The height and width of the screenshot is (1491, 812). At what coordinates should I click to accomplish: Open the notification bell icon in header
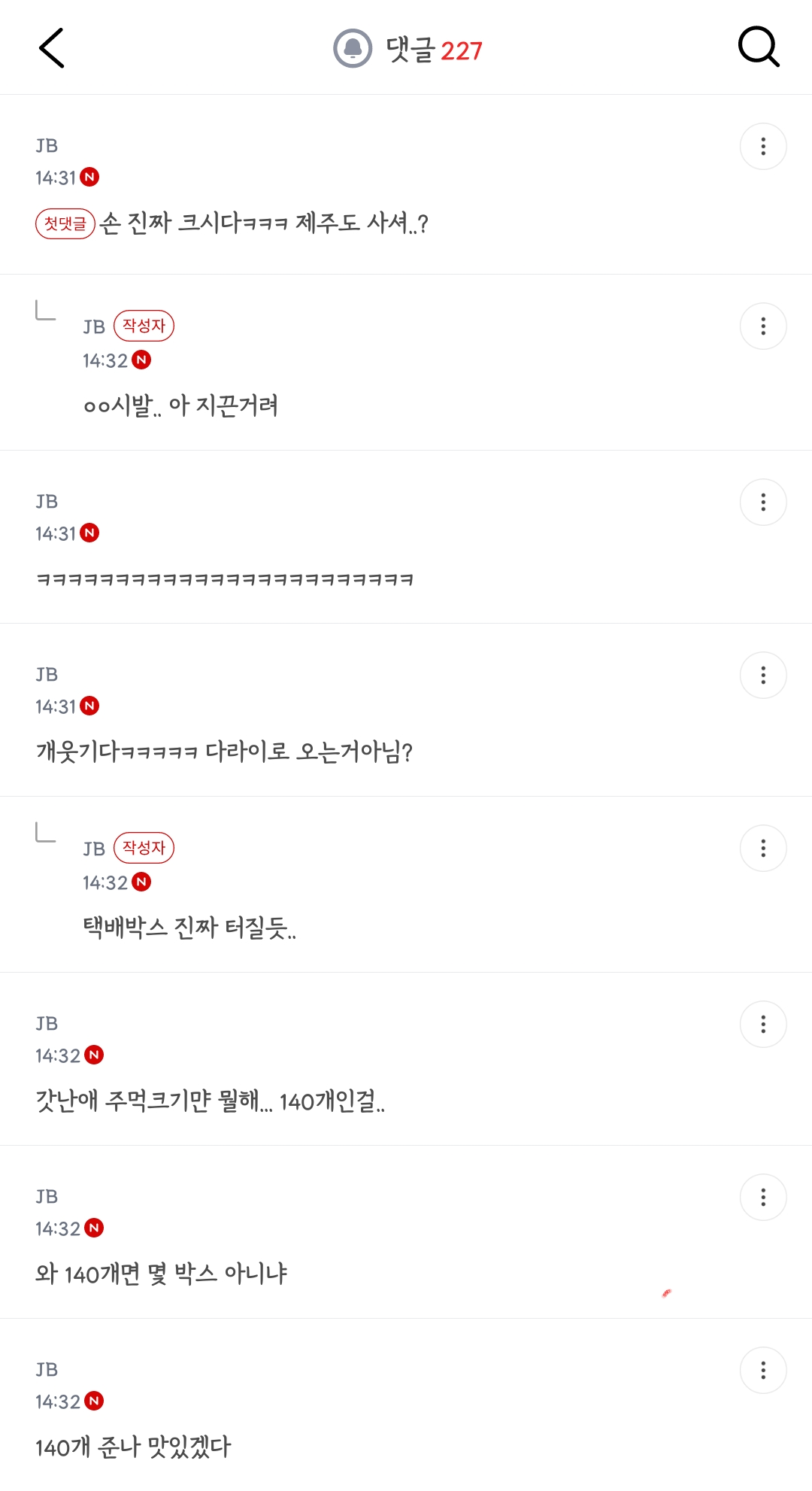tap(352, 48)
